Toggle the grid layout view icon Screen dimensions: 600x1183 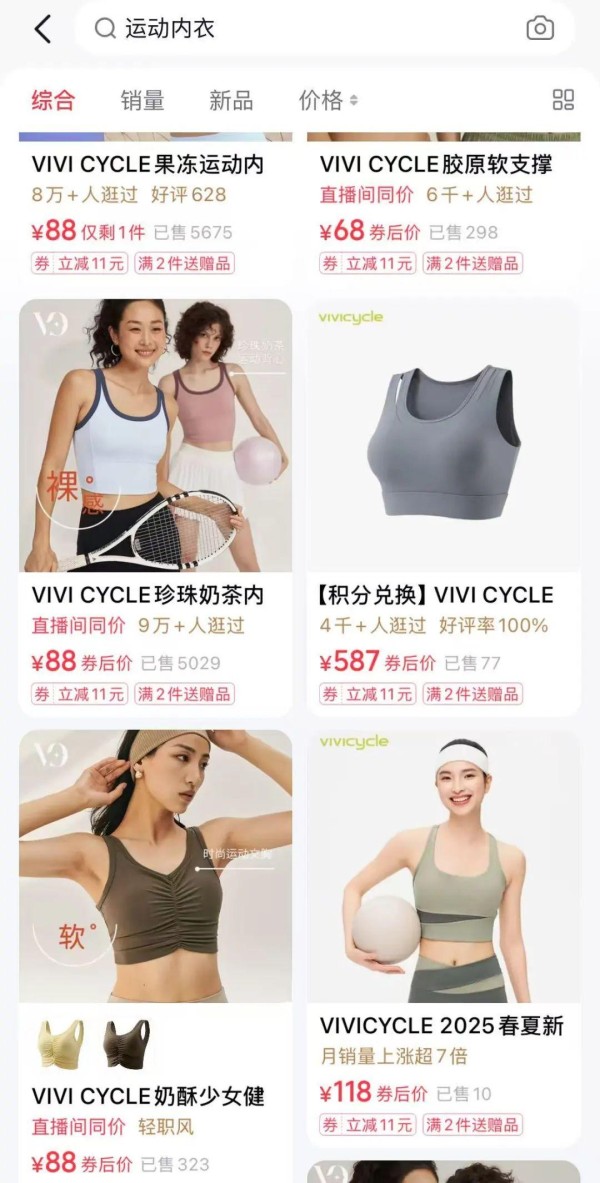(563, 100)
